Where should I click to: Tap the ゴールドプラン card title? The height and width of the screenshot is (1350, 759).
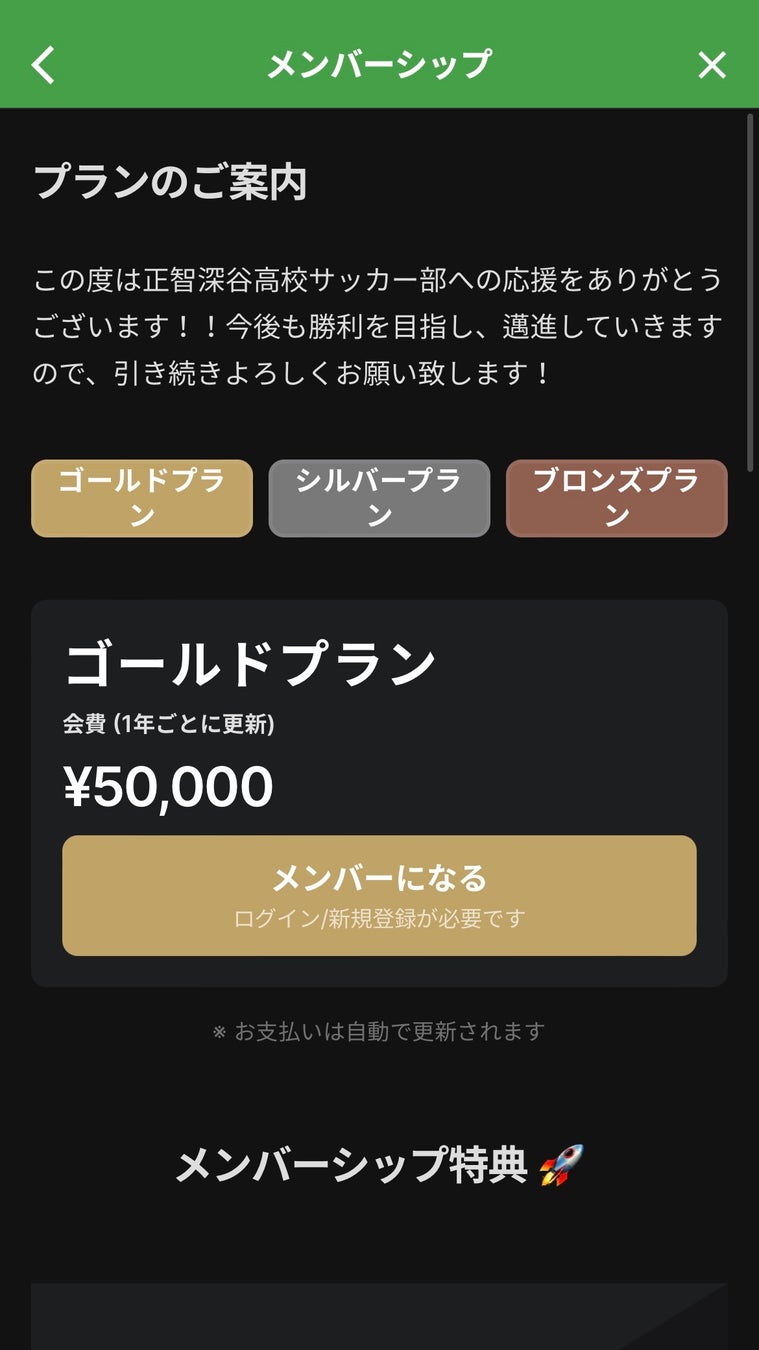pyautogui.click(x=250, y=659)
